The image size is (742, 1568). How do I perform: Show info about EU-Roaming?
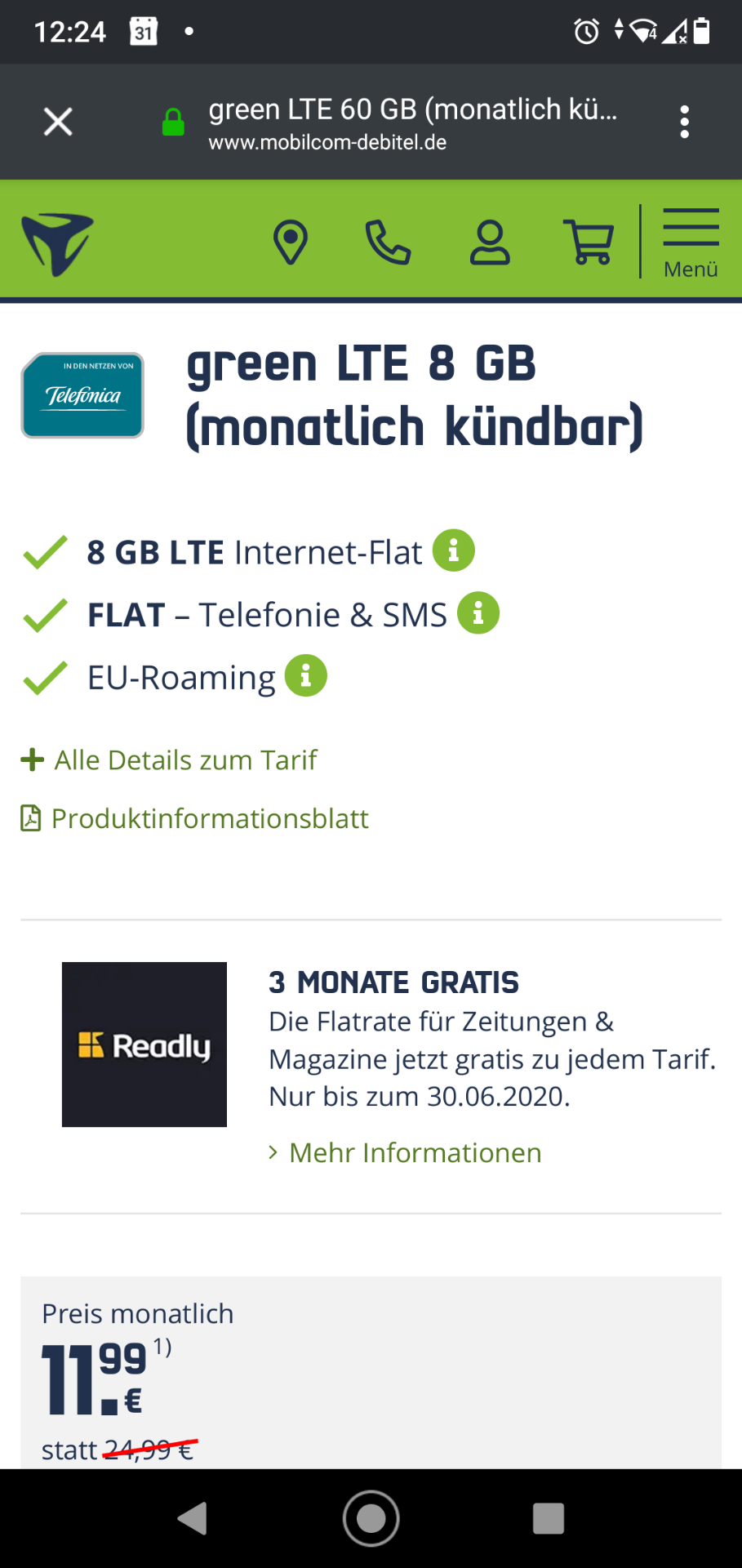306,675
